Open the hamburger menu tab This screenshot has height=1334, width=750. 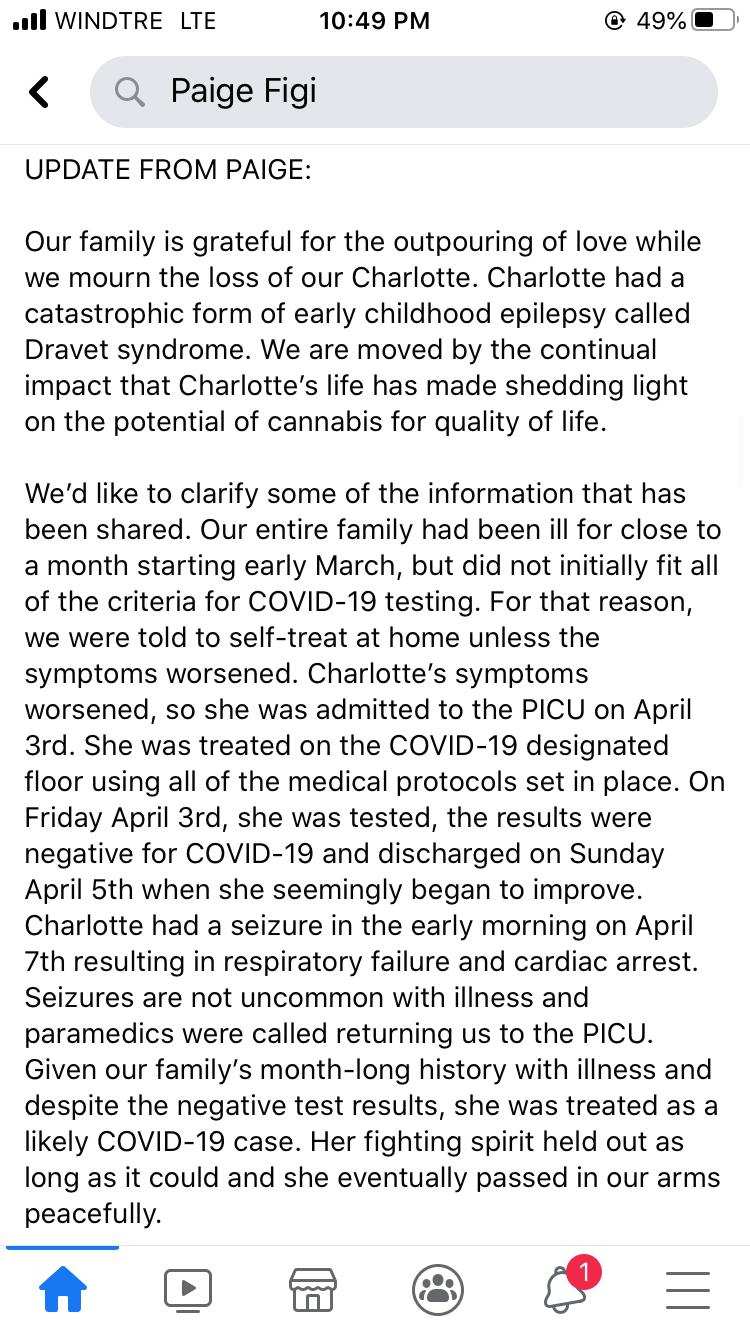pyautogui.click(x=688, y=1289)
